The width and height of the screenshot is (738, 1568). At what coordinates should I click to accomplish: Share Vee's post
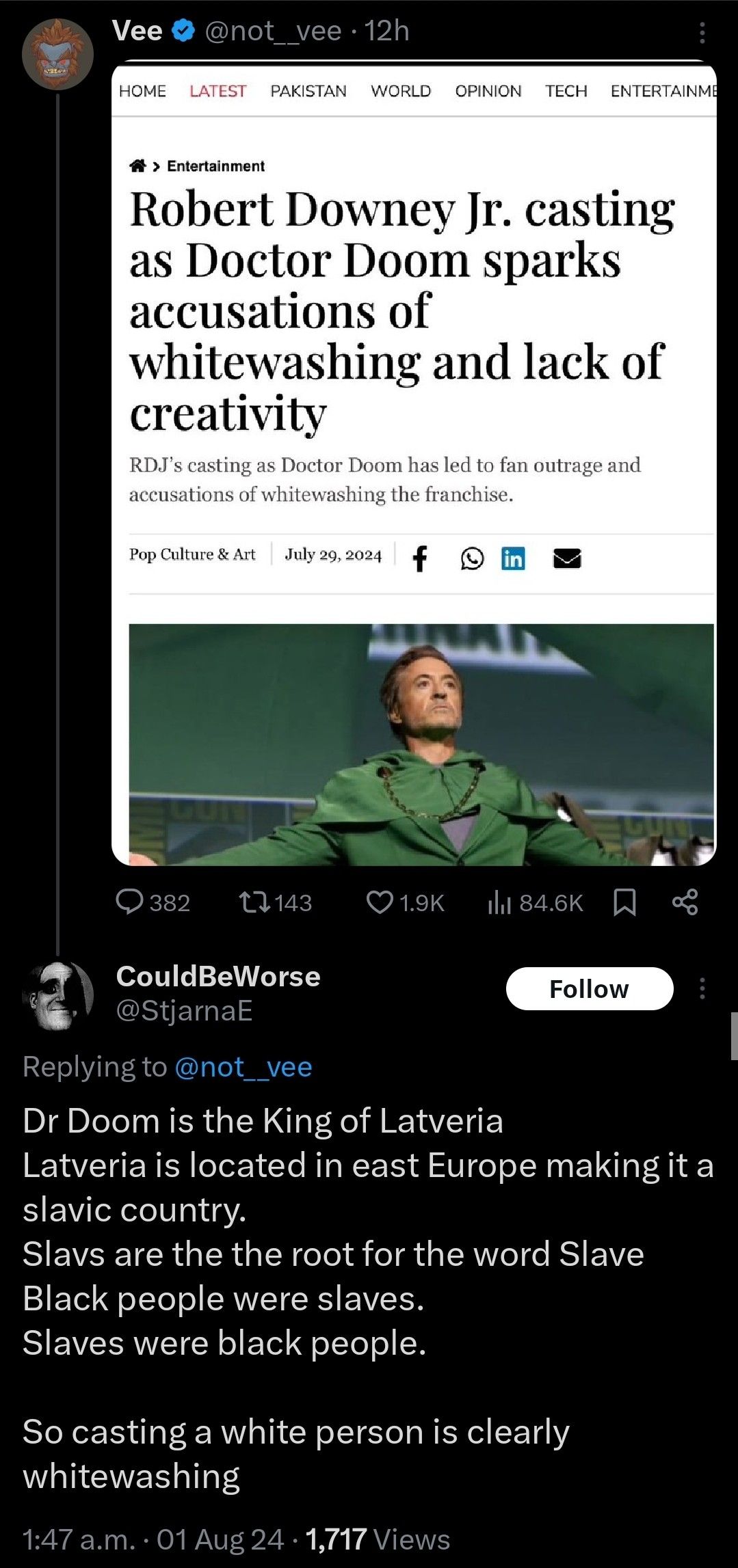[x=685, y=902]
